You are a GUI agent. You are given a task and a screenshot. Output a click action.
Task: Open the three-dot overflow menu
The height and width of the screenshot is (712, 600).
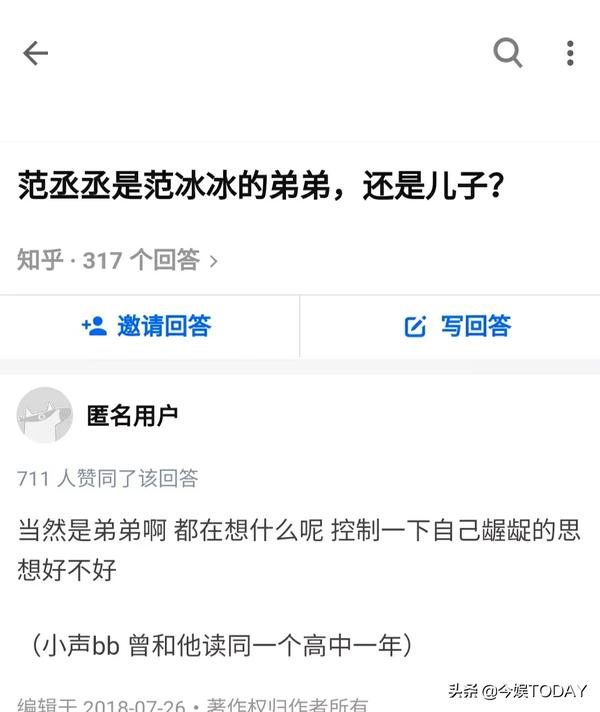570,54
